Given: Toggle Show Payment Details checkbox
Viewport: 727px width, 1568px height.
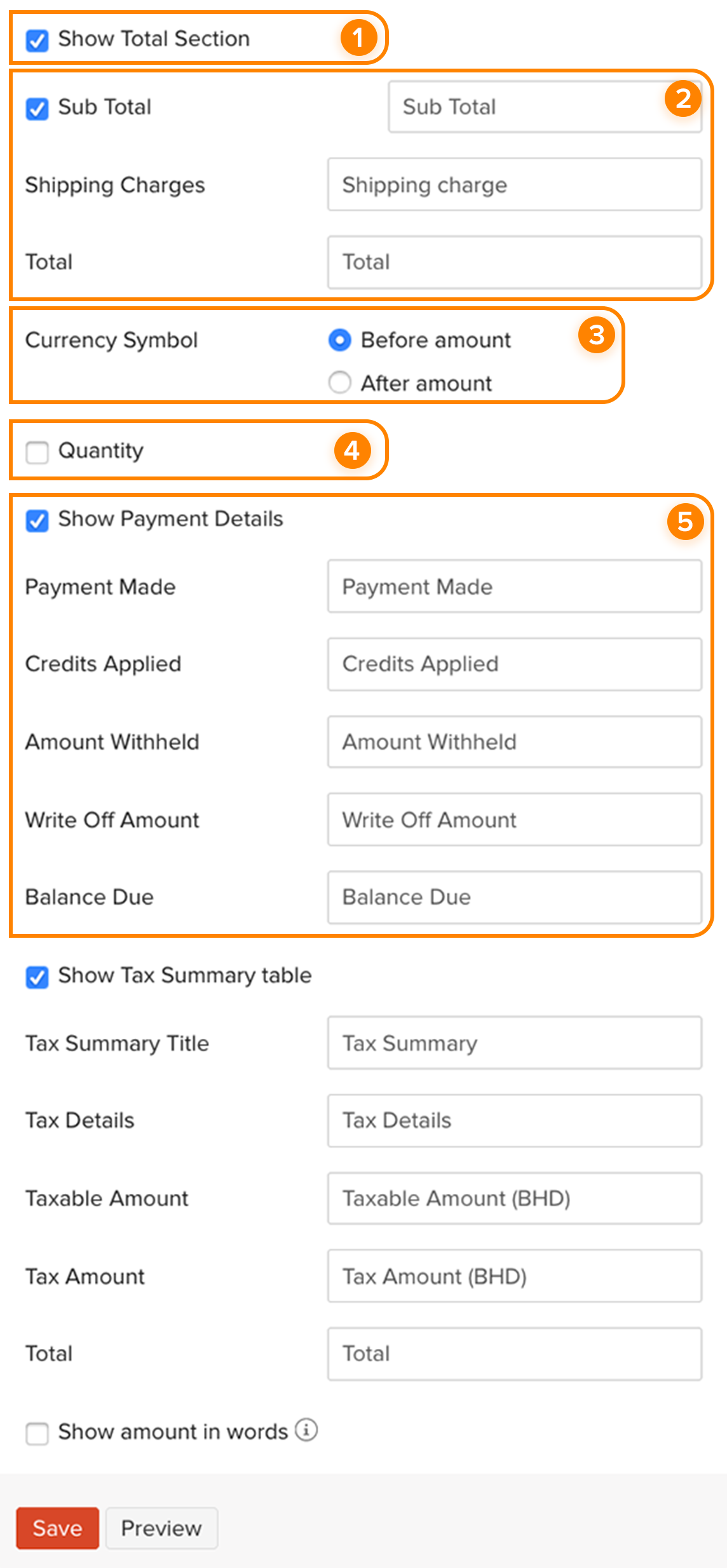Looking at the screenshot, I should [37, 520].
